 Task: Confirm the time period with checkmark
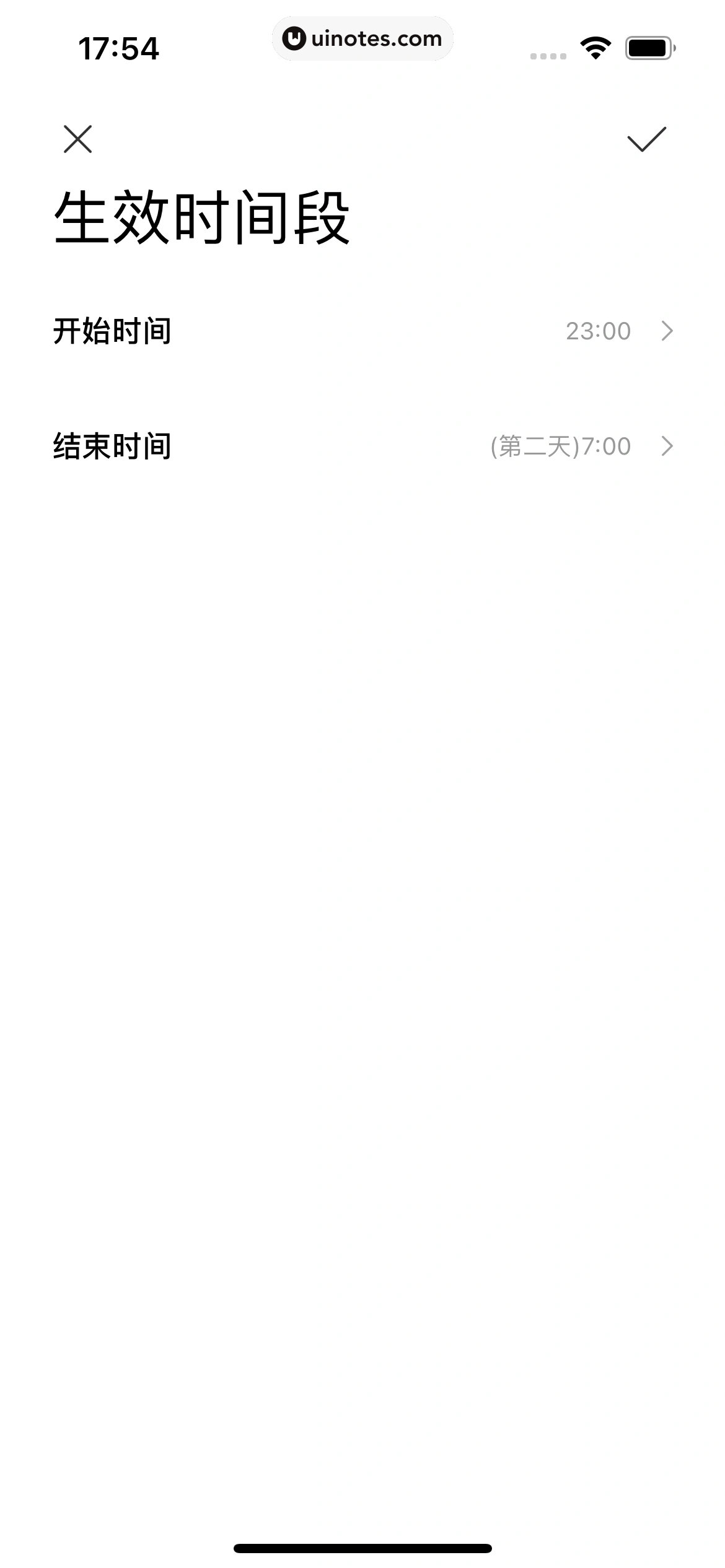[646, 139]
